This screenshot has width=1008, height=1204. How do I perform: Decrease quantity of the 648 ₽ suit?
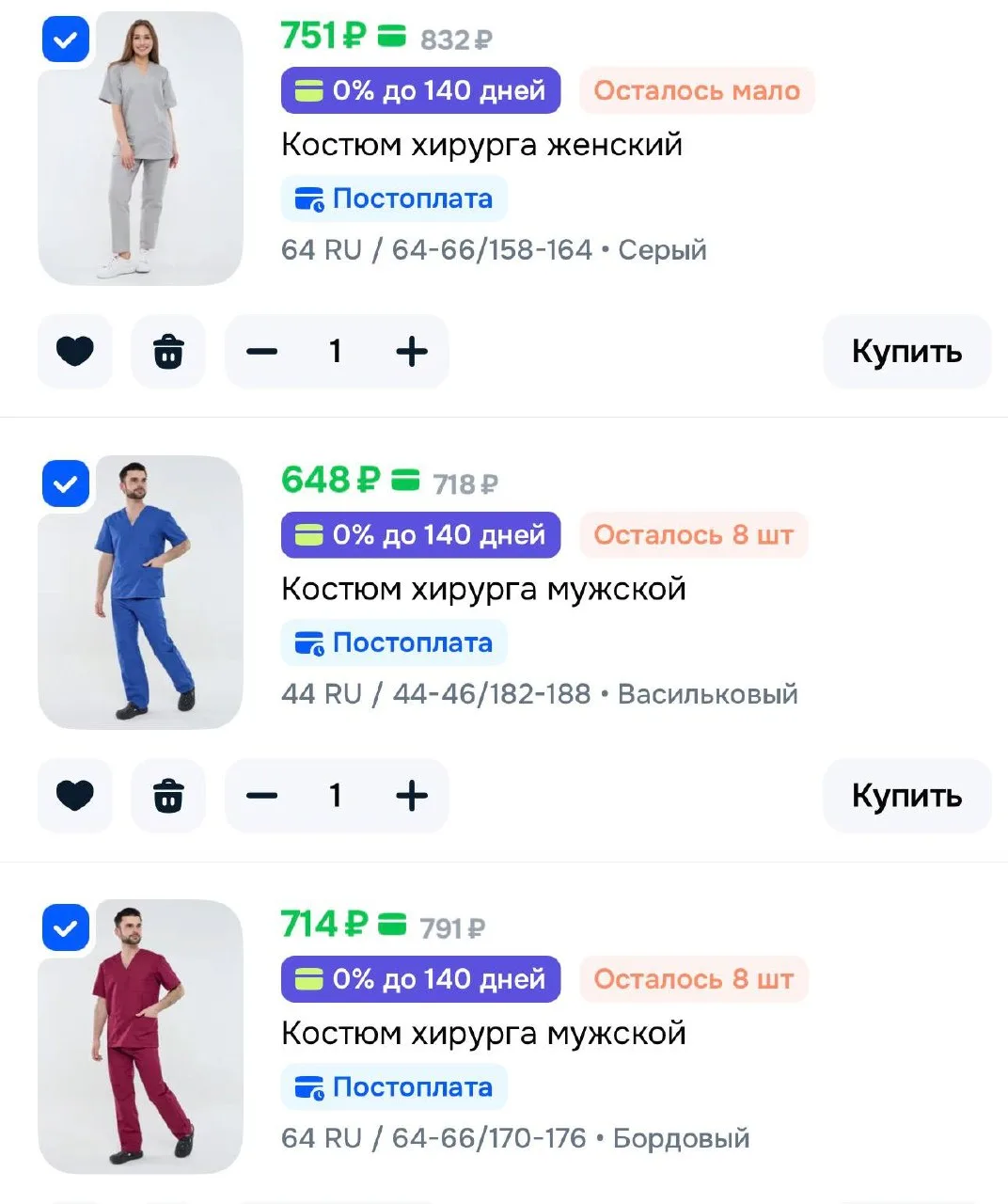pyautogui.click(x=262, y=796)
